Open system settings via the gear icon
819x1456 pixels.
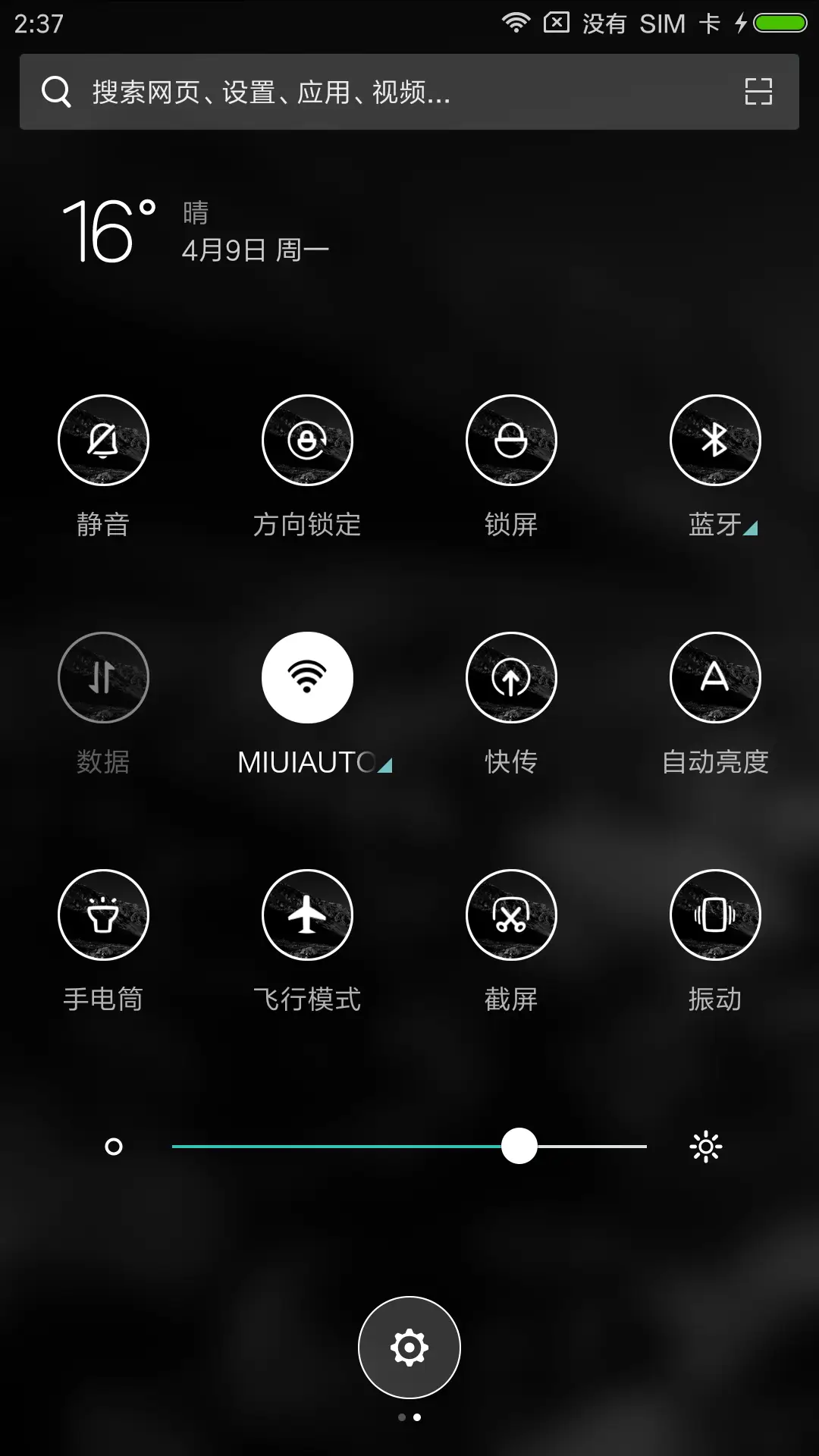point(409,1348)
